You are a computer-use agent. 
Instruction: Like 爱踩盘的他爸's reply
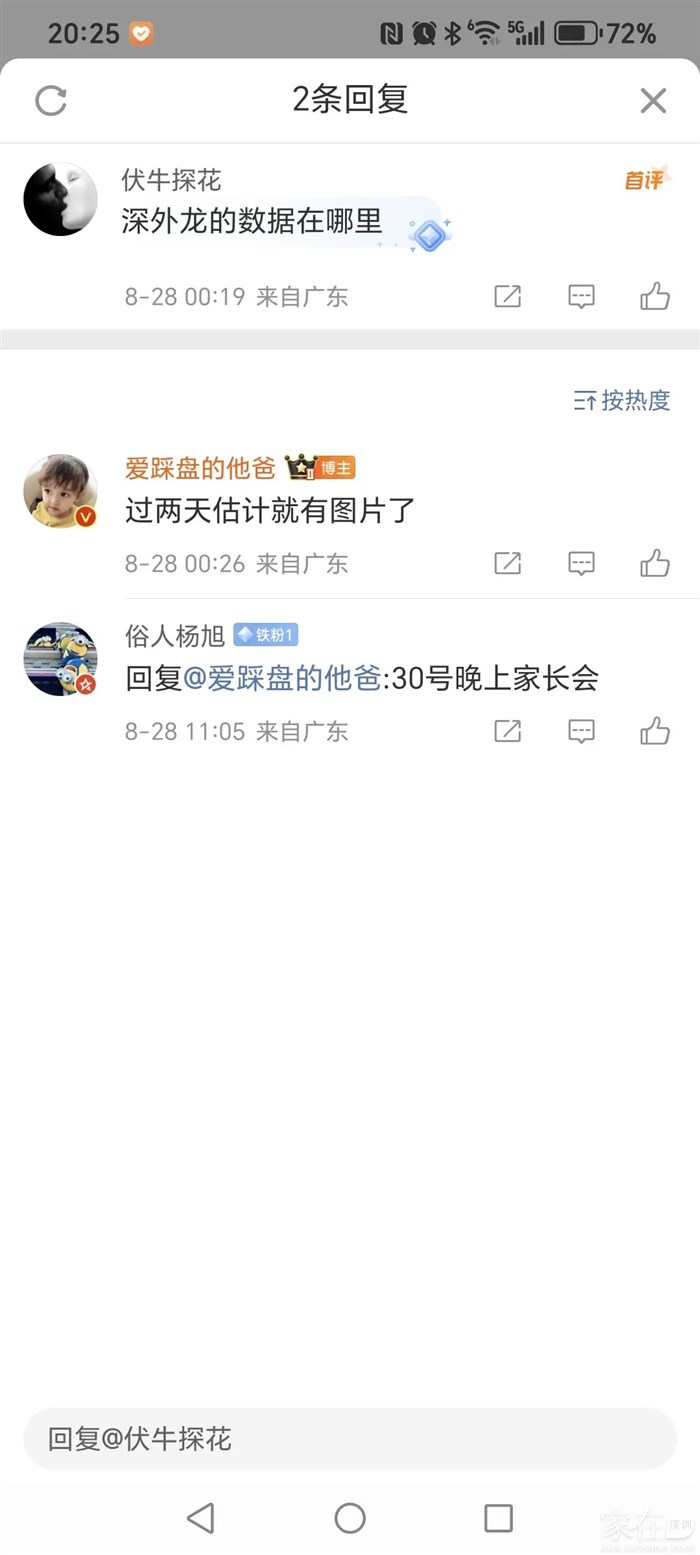click(655, 563)
